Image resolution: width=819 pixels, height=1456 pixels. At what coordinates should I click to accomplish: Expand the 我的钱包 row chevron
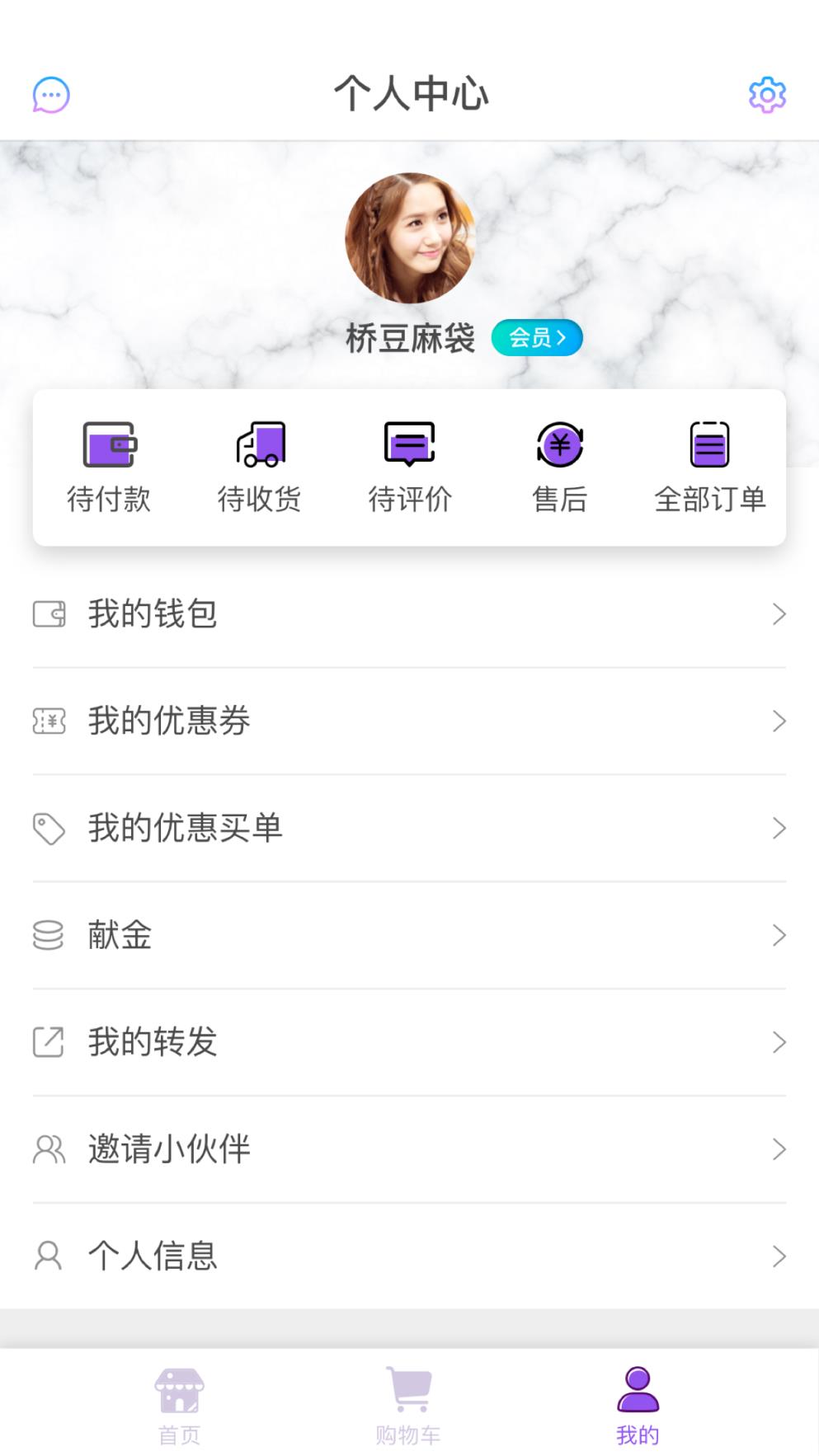[779, 613]
